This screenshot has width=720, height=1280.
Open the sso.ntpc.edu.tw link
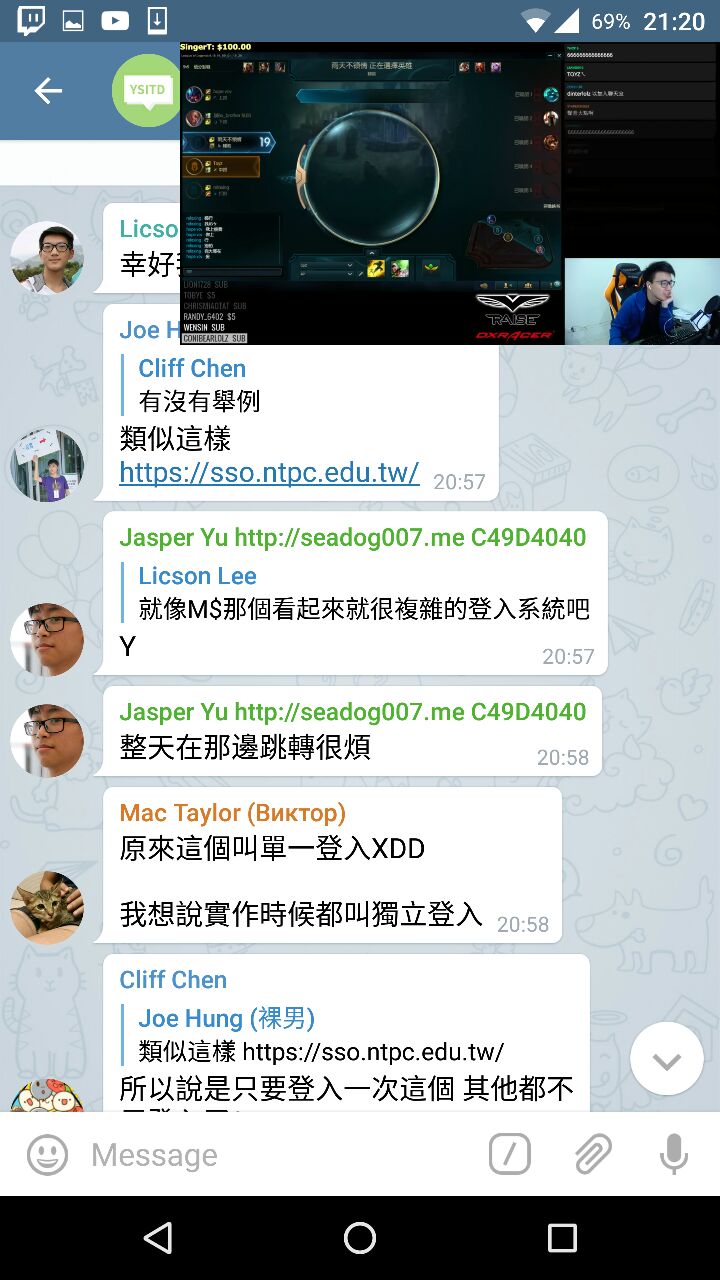[269, 472]
